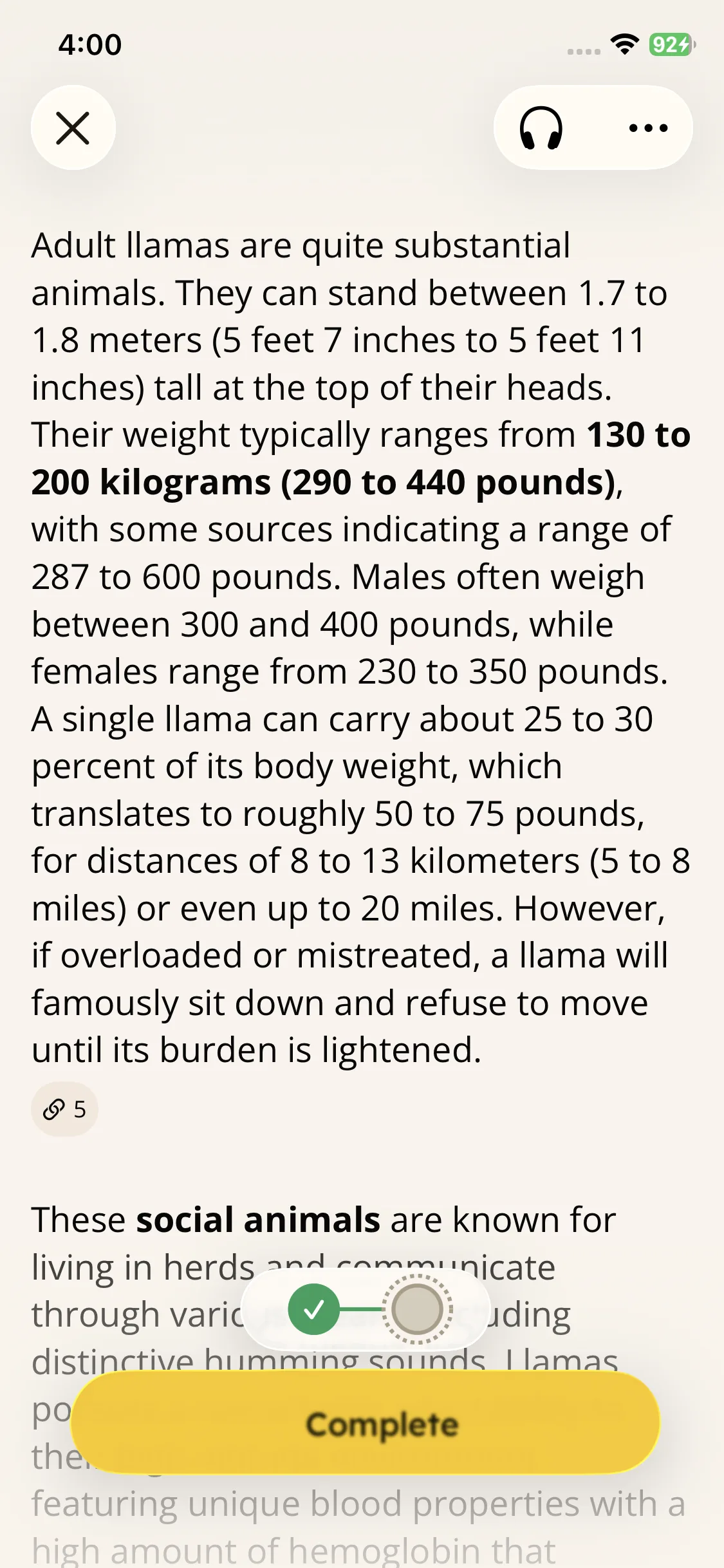Close the article with the X button

[73, 127]
